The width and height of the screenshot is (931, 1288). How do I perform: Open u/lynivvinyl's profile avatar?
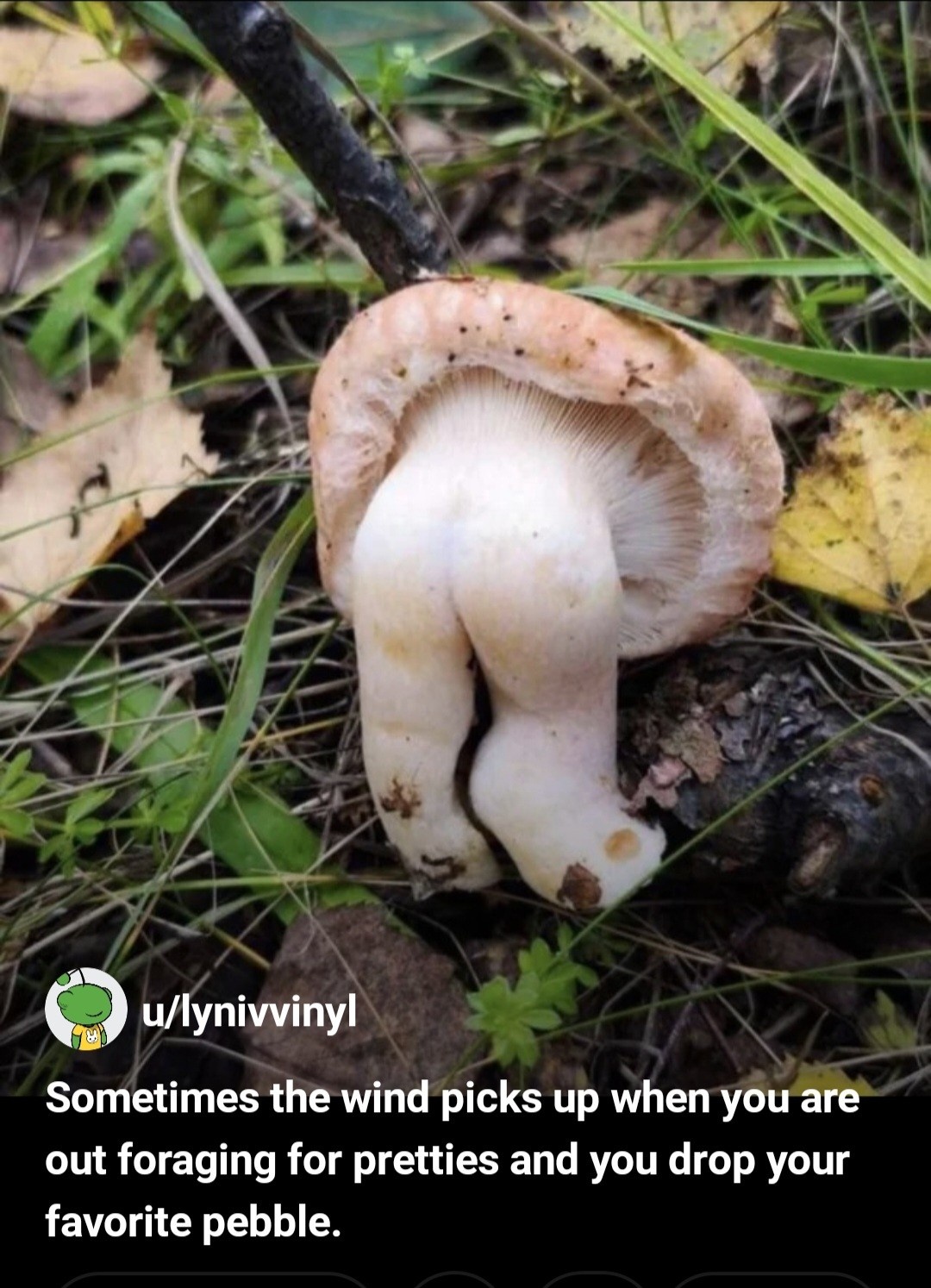coord(85,1009)
